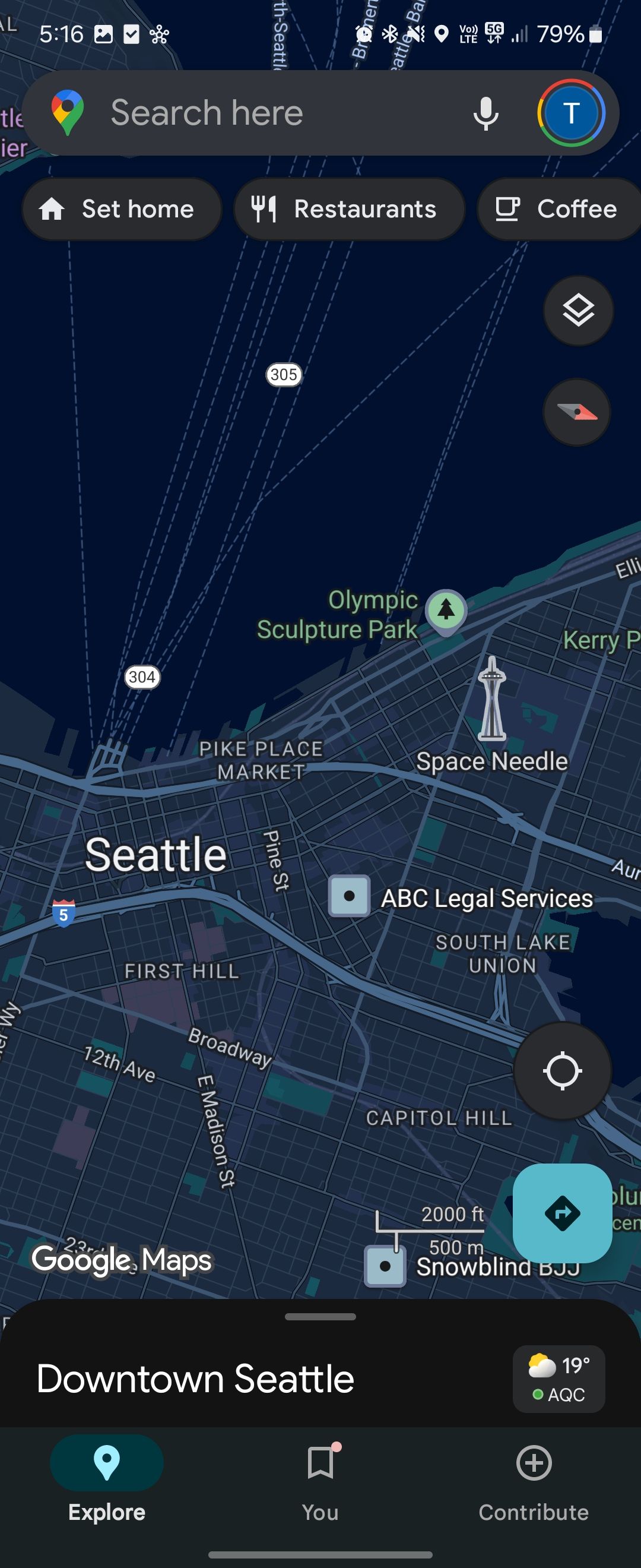Screen dimensions: 641x1568
Task: Select the Coffee chip
Action: click(x=560, y=210)
